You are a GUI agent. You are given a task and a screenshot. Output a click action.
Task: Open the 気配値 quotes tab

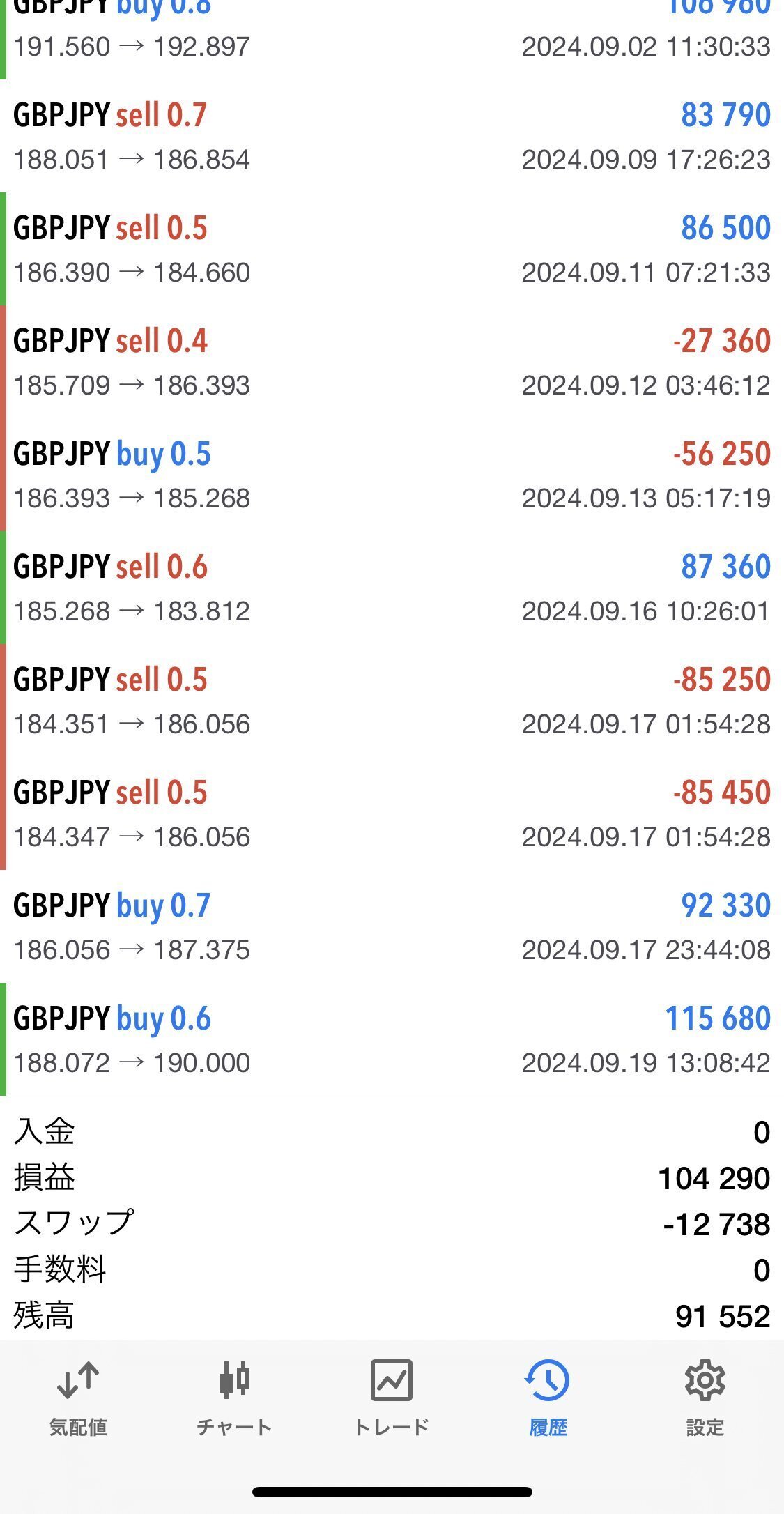[78, 1398]
